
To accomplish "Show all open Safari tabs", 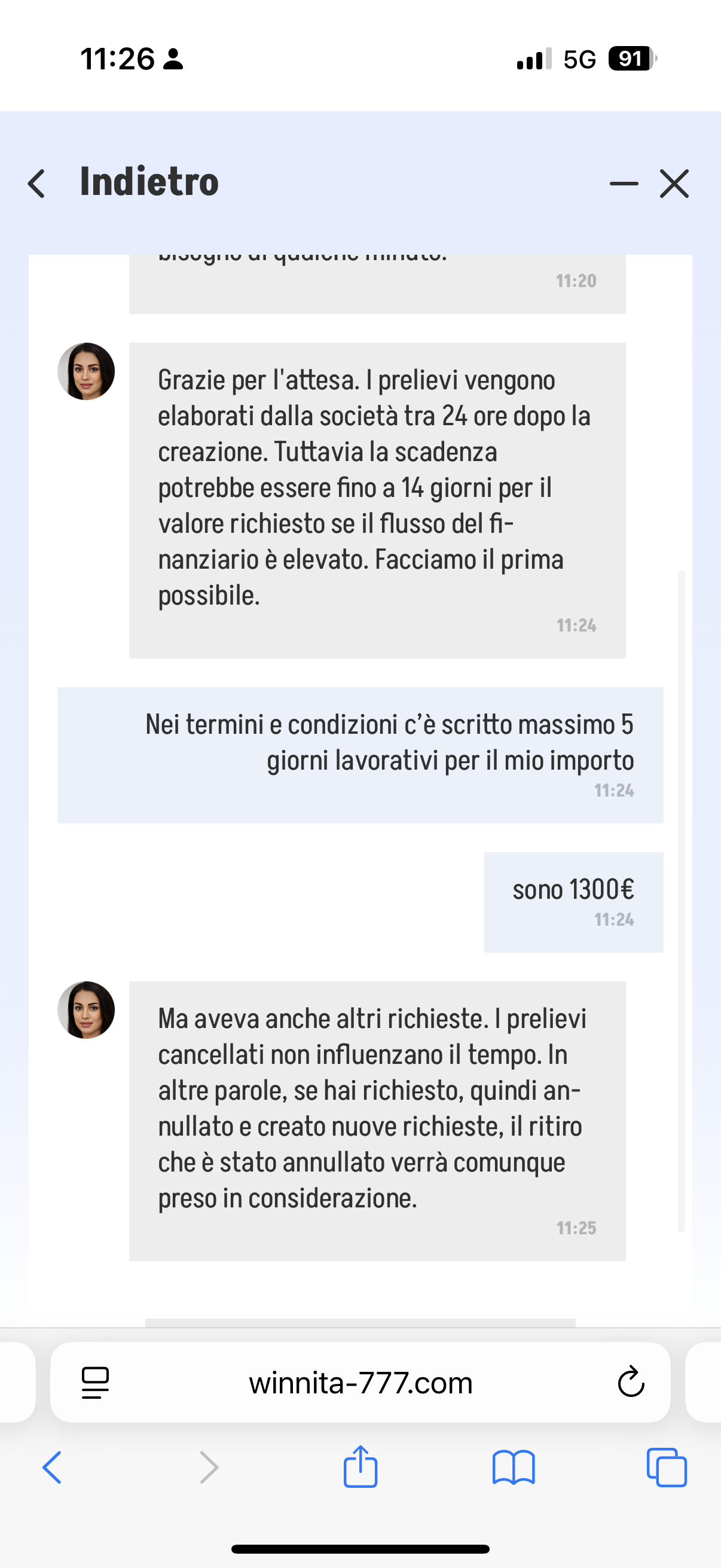I will tap(667, 1468).
